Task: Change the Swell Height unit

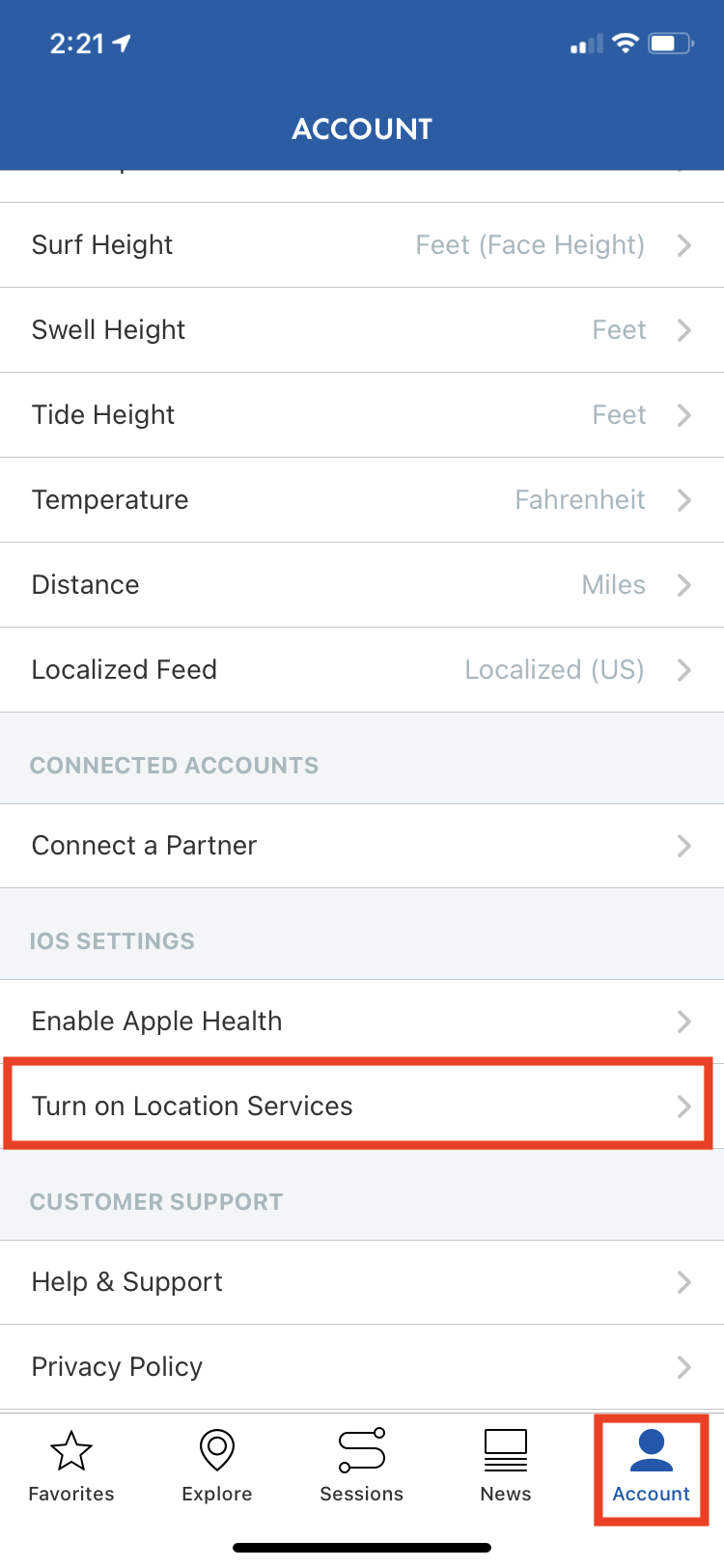Action: (x=362, y=330)
